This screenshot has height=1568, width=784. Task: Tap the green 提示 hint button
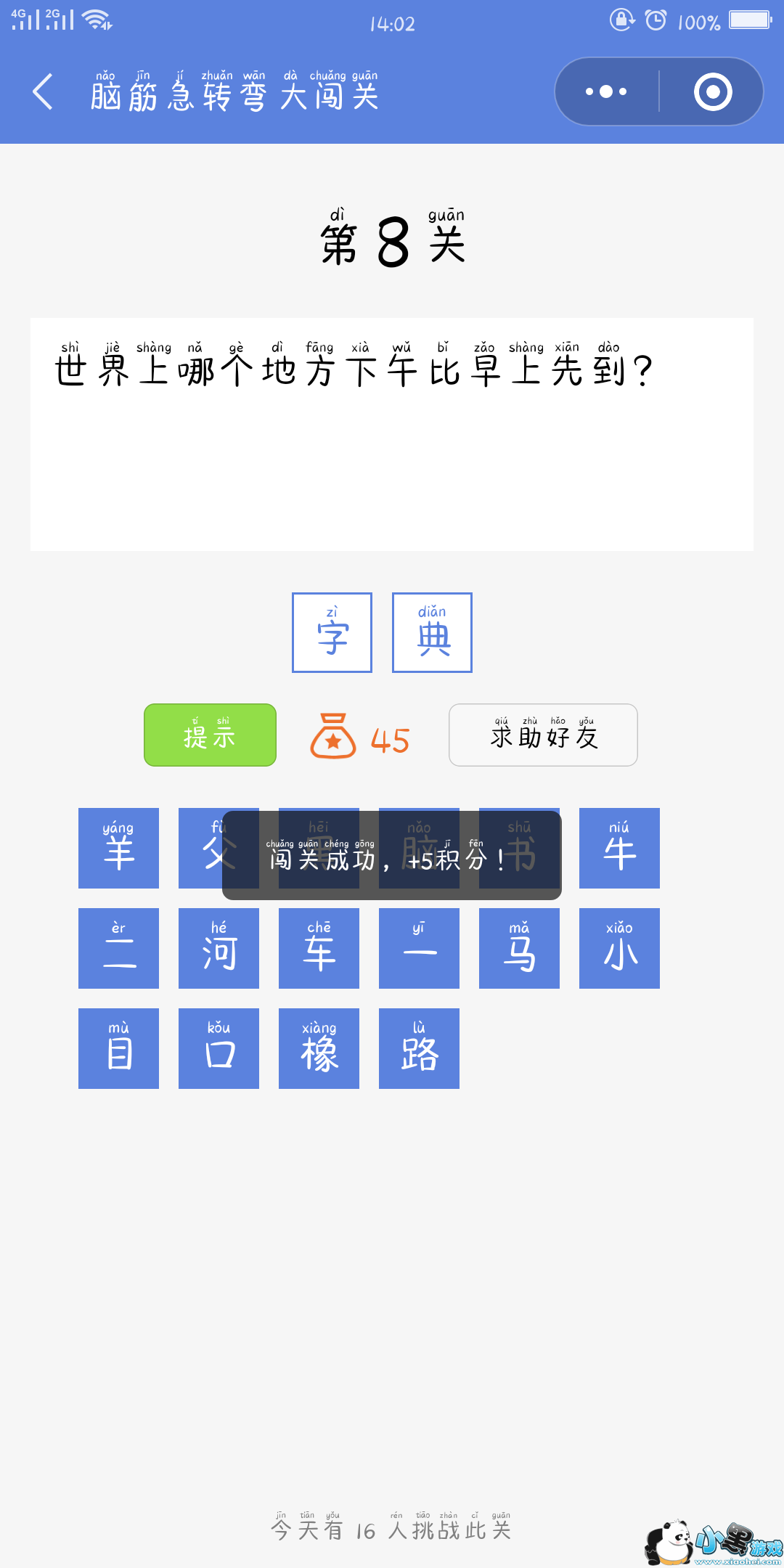click(x=210, y=735)
